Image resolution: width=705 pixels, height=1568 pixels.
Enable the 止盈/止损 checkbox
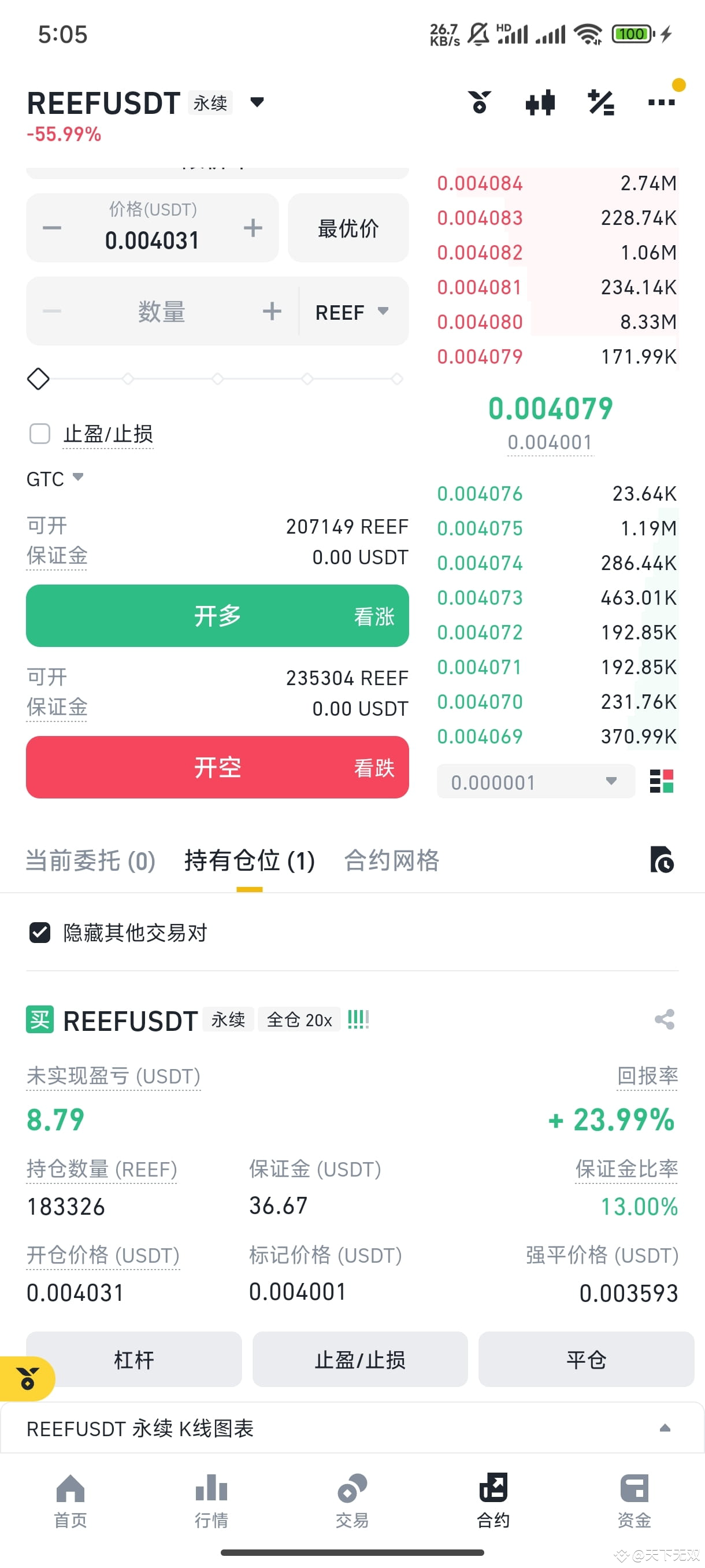click(x=39, y=434)
